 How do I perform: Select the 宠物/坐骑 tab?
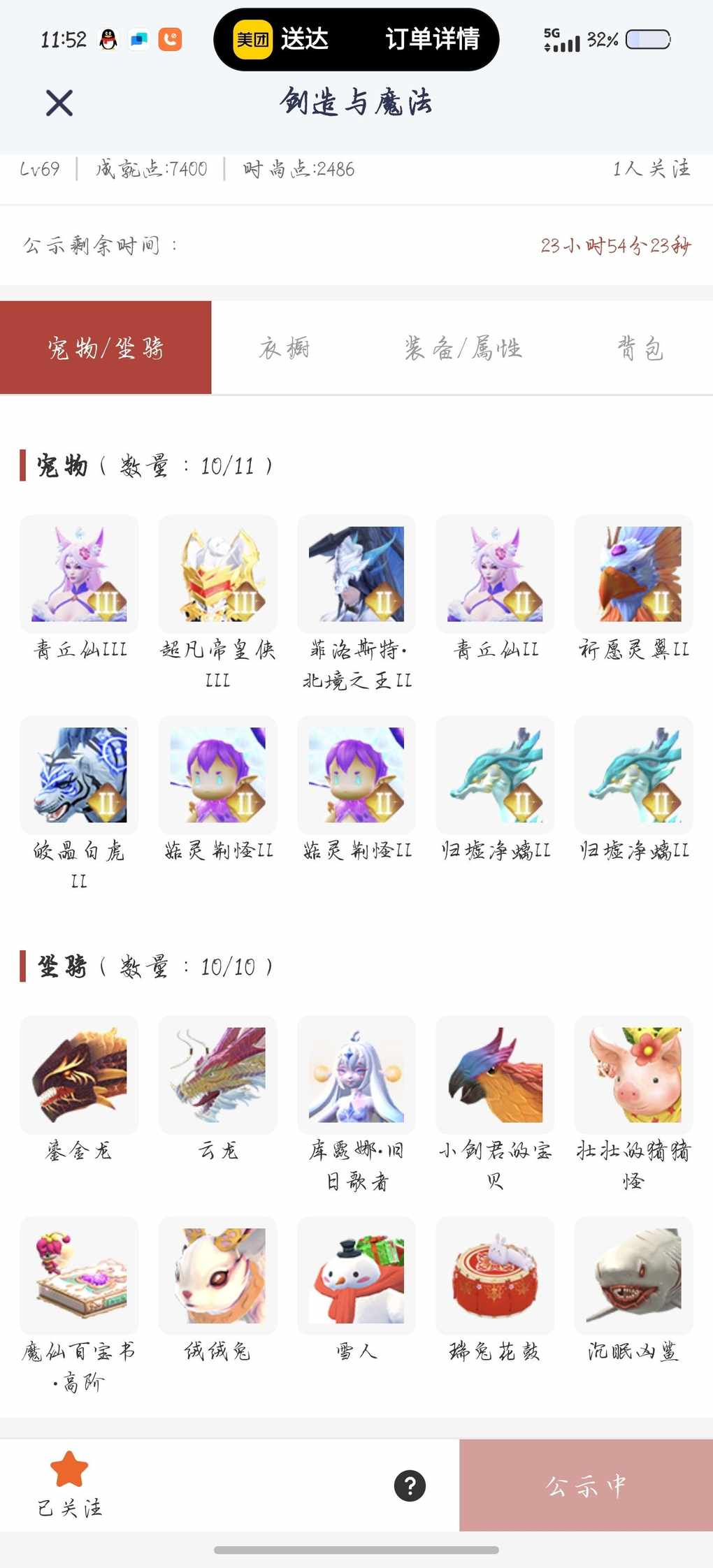(x=106, y=348)
